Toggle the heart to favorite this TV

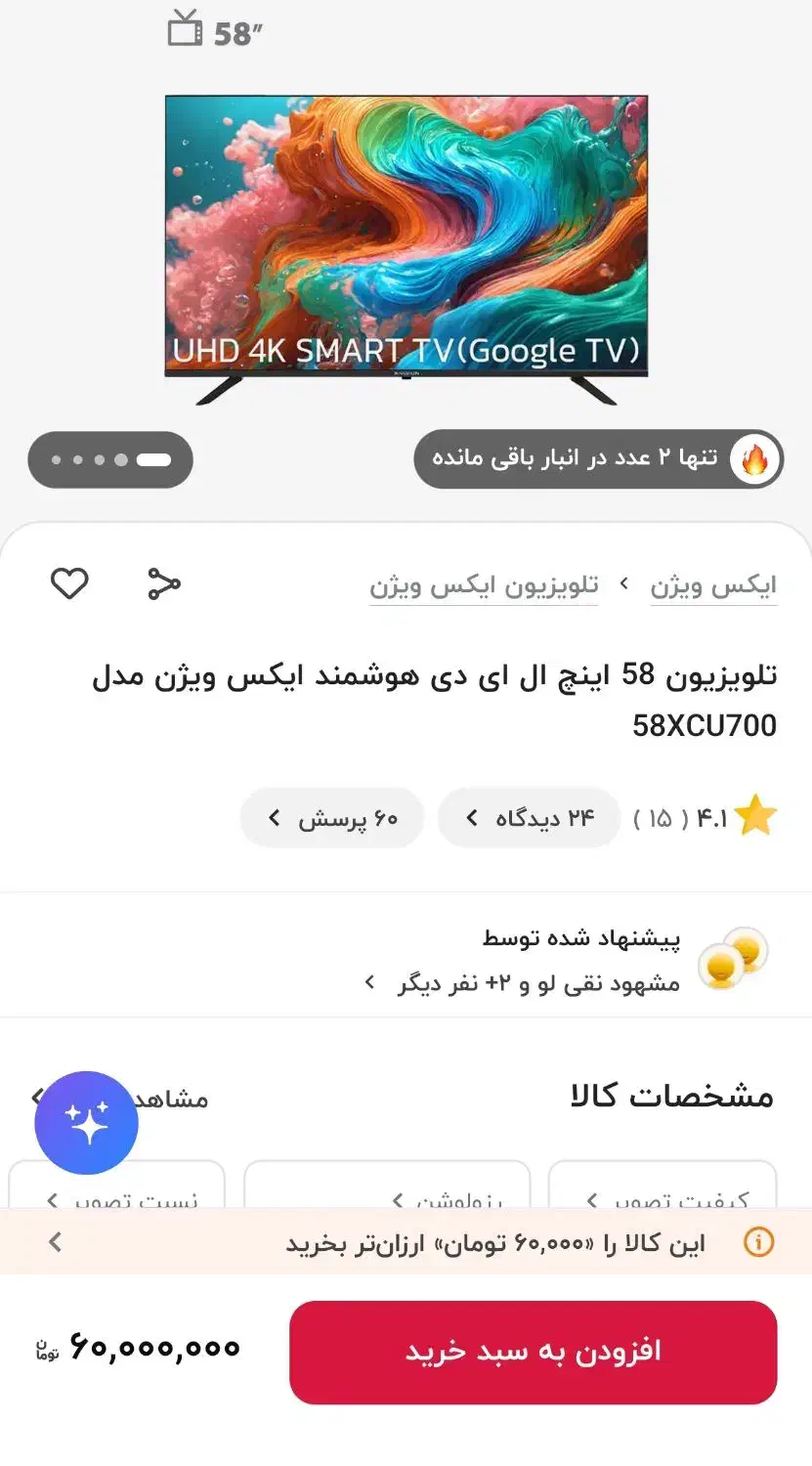(x=69, y=584)
